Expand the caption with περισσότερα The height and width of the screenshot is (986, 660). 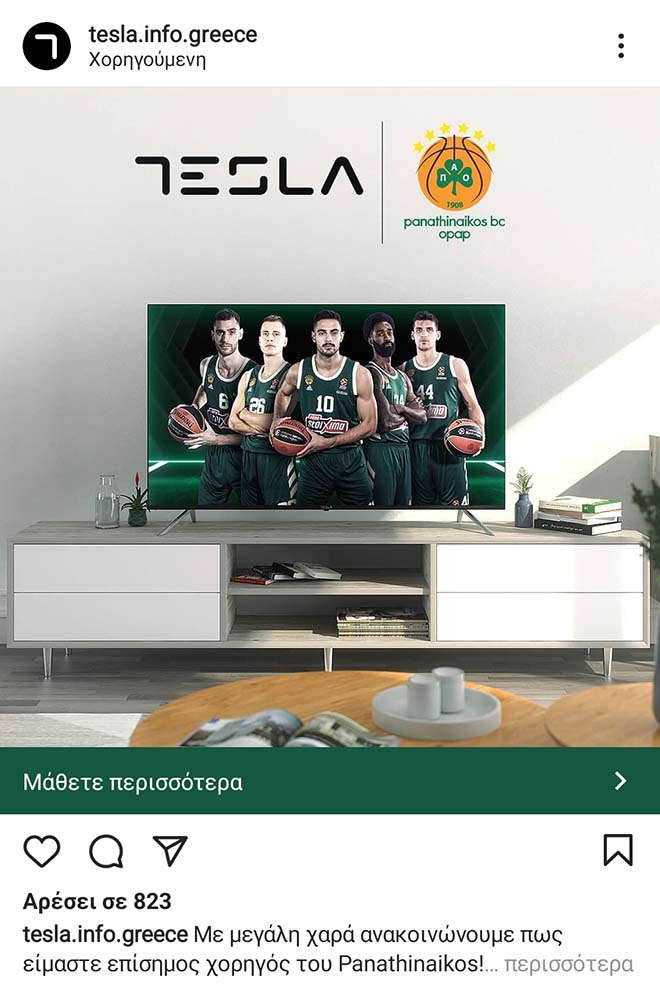(568, 964)
